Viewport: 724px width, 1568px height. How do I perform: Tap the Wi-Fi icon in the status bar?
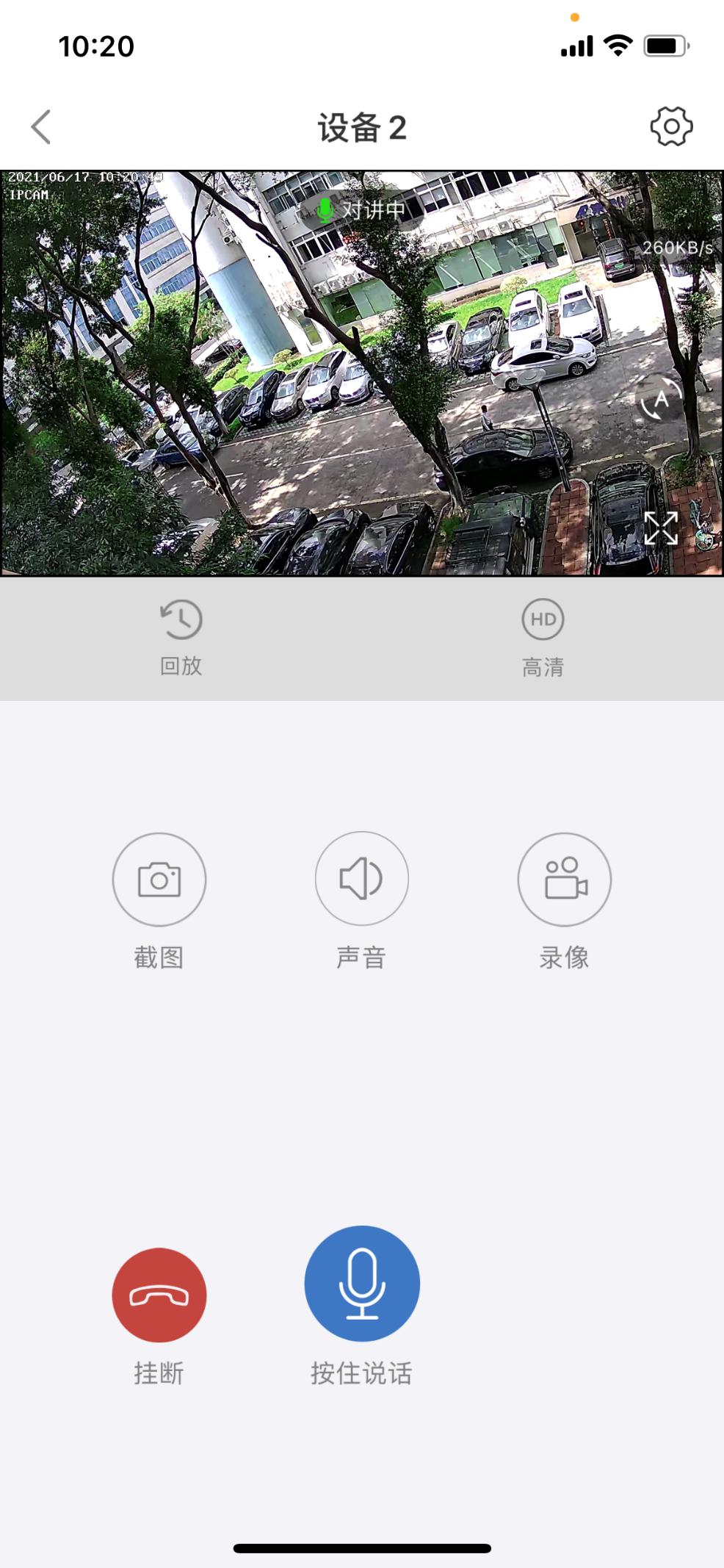[x=619, y=44]
